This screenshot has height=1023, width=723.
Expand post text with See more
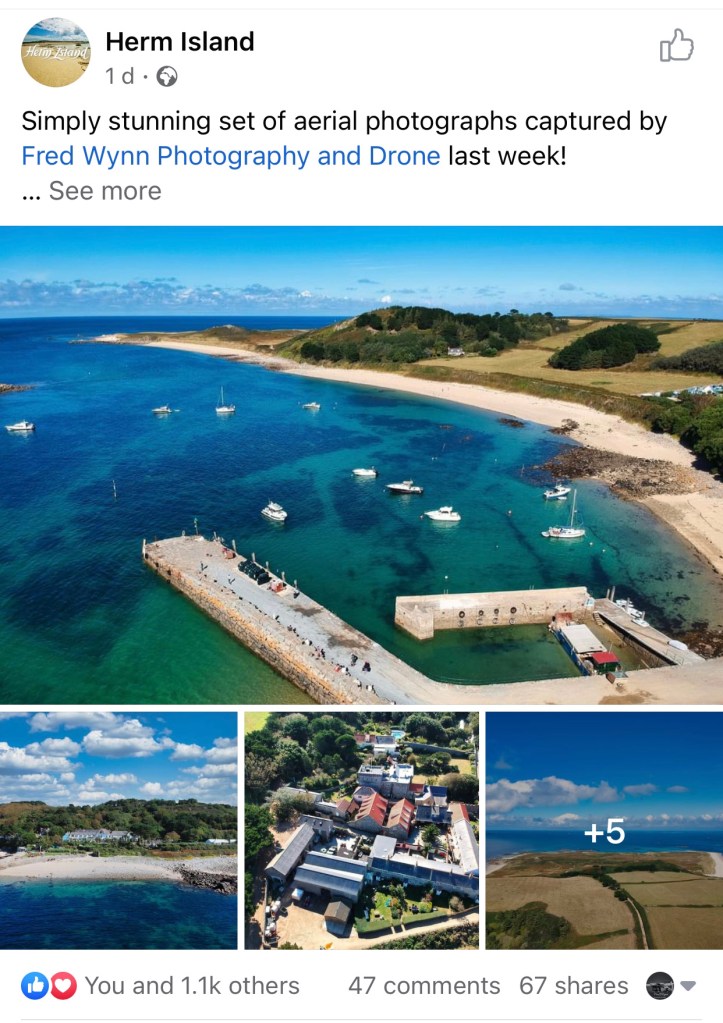(104, 191)
